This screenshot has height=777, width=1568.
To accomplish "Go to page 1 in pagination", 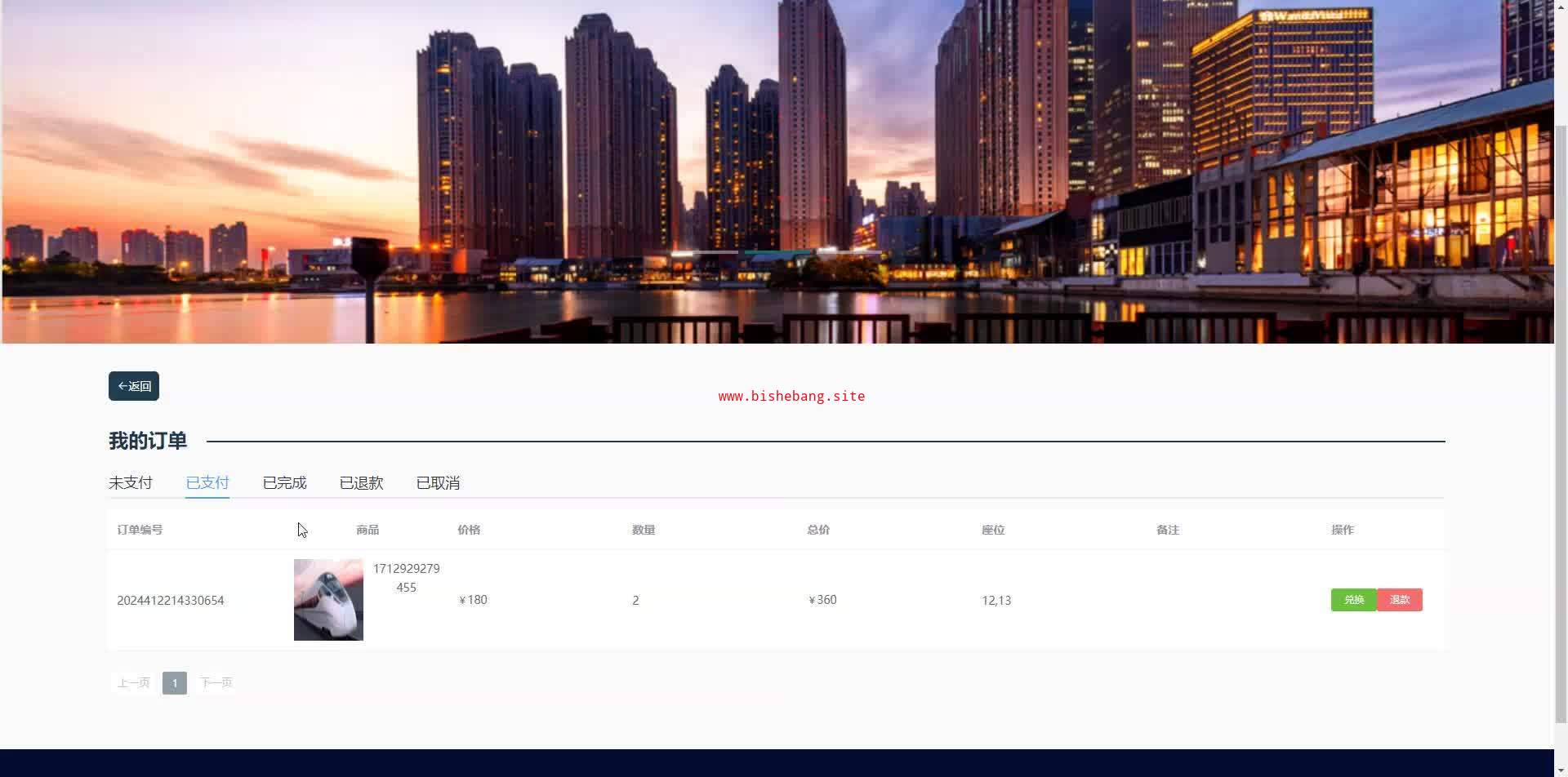I will pos(175,683).
